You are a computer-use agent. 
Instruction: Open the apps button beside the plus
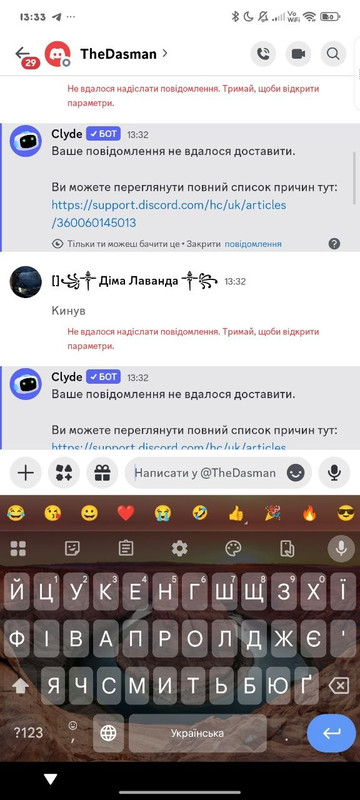coord(64,473)
